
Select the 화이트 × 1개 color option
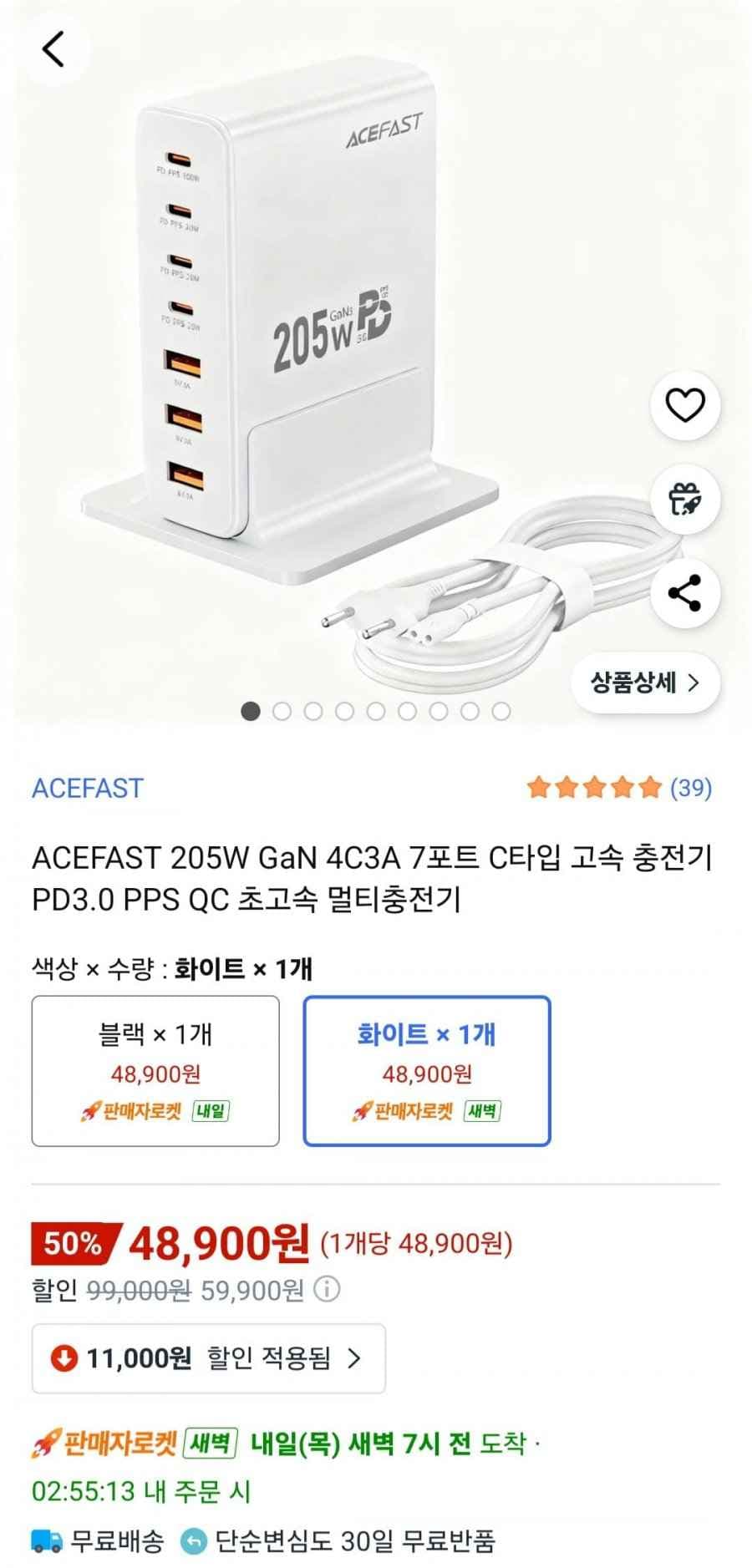pos(426,1073)
